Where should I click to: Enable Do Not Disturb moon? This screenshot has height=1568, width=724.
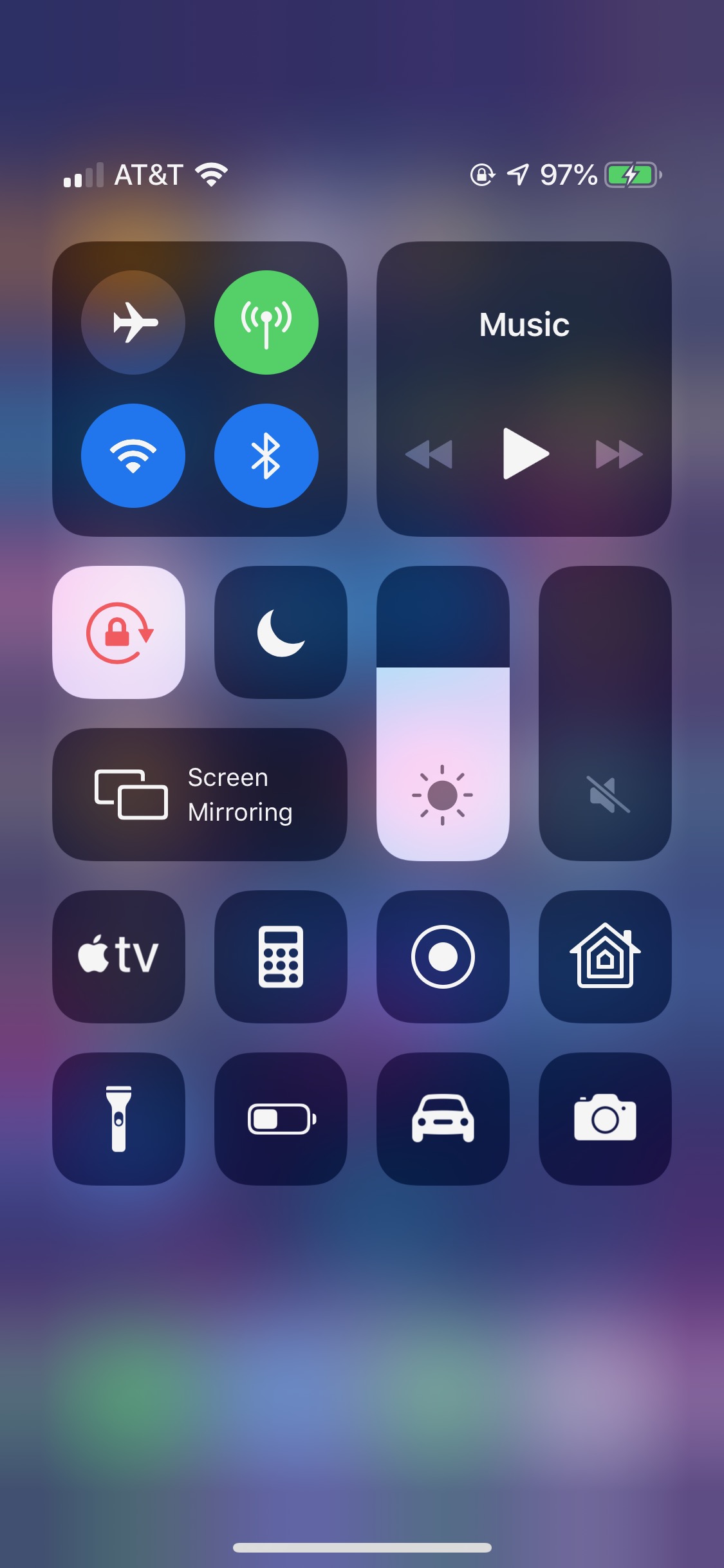281,632
